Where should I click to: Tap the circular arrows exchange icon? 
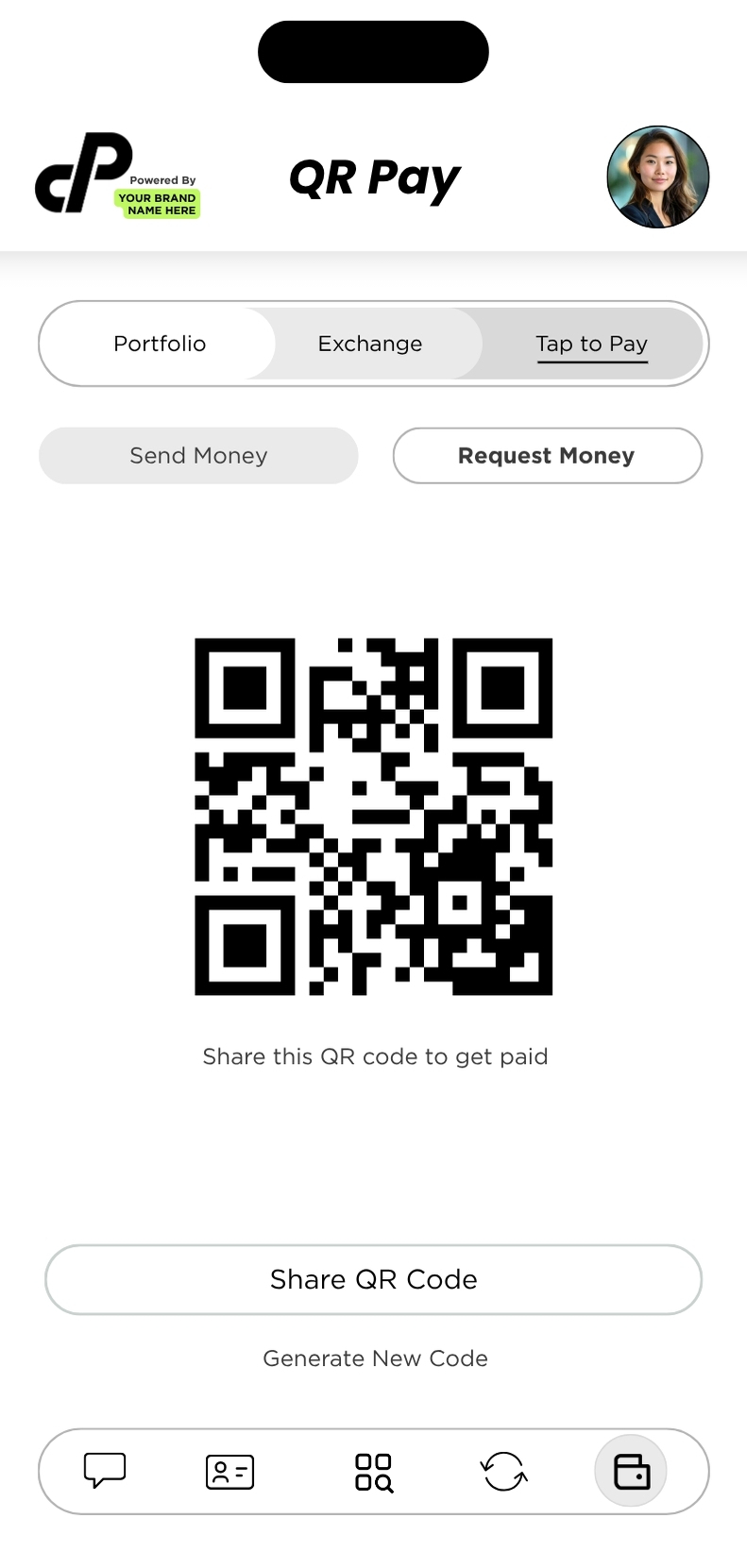pos(503,1471)
